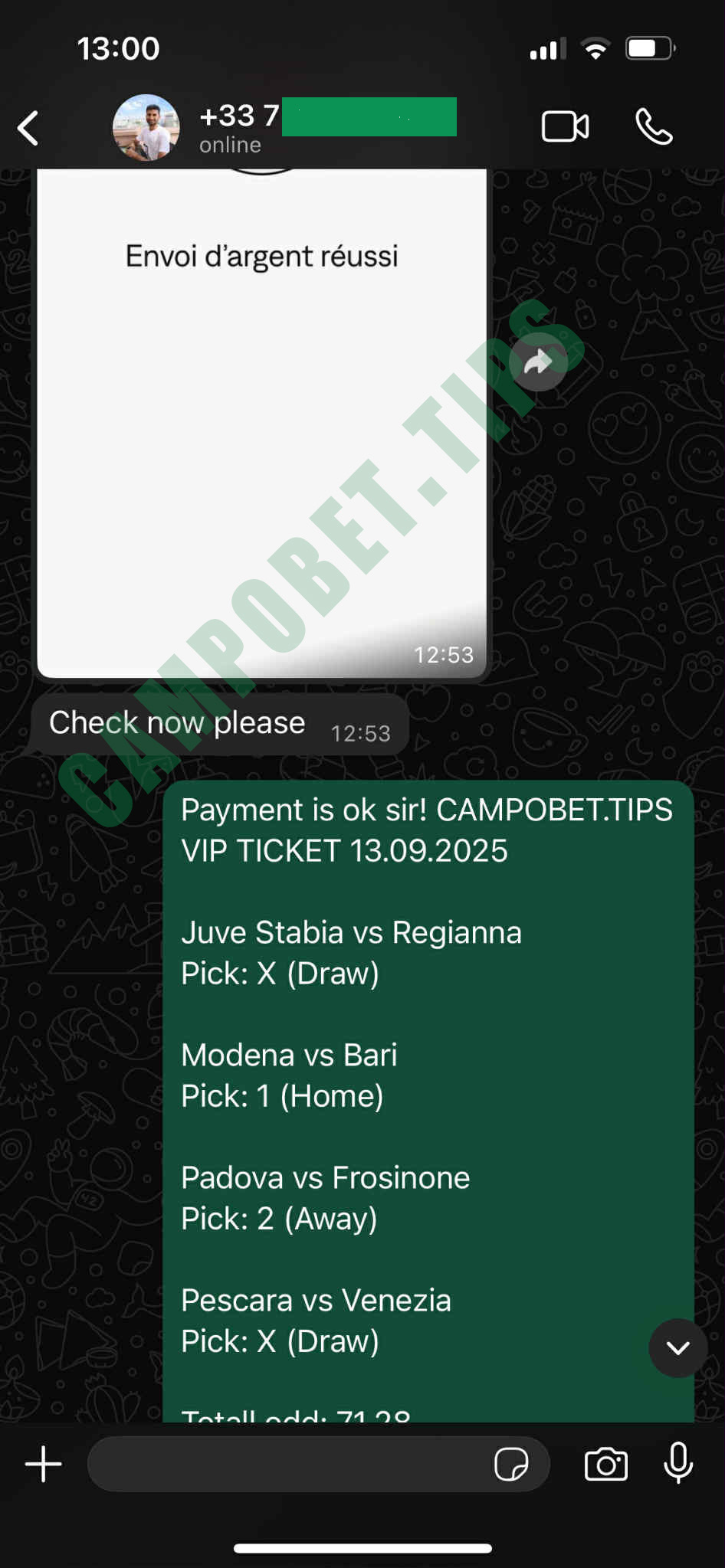Open the camera
725x1568 pixels.
[605, 1465]
